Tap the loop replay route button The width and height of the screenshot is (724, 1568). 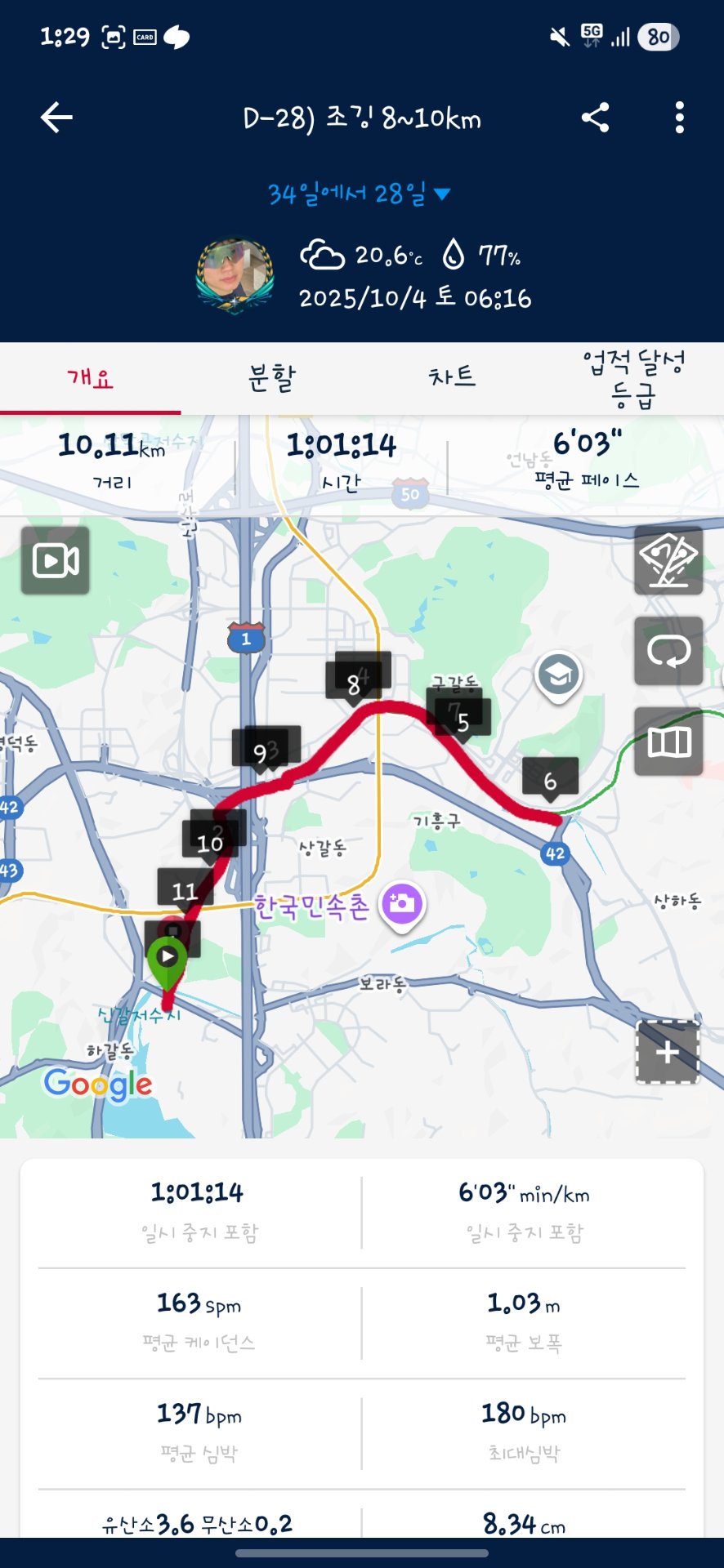668,651
